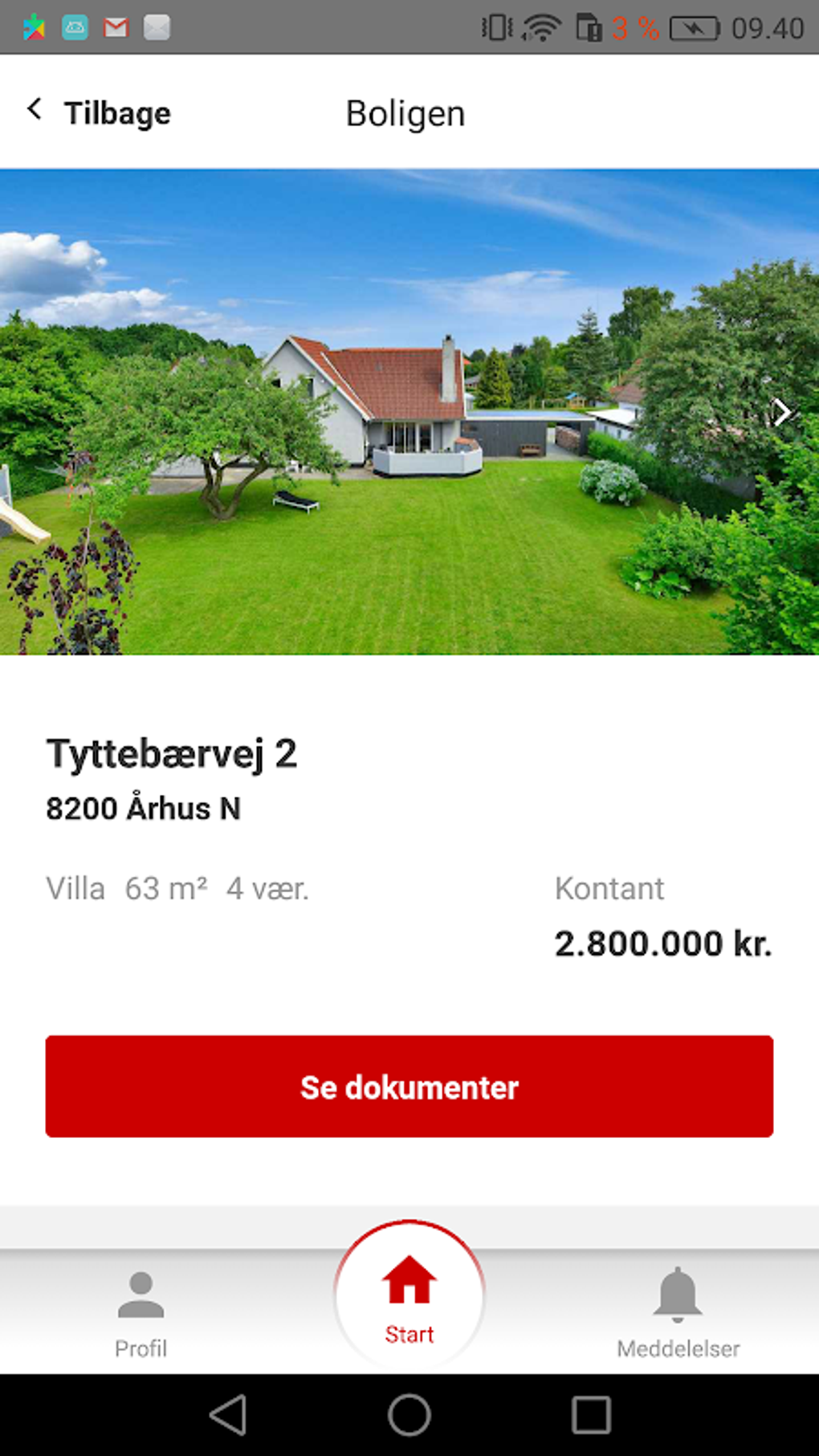Viewport: 819px width, 1456px height.
Task: Open the system recent apps view
Action: point(591,1414)
